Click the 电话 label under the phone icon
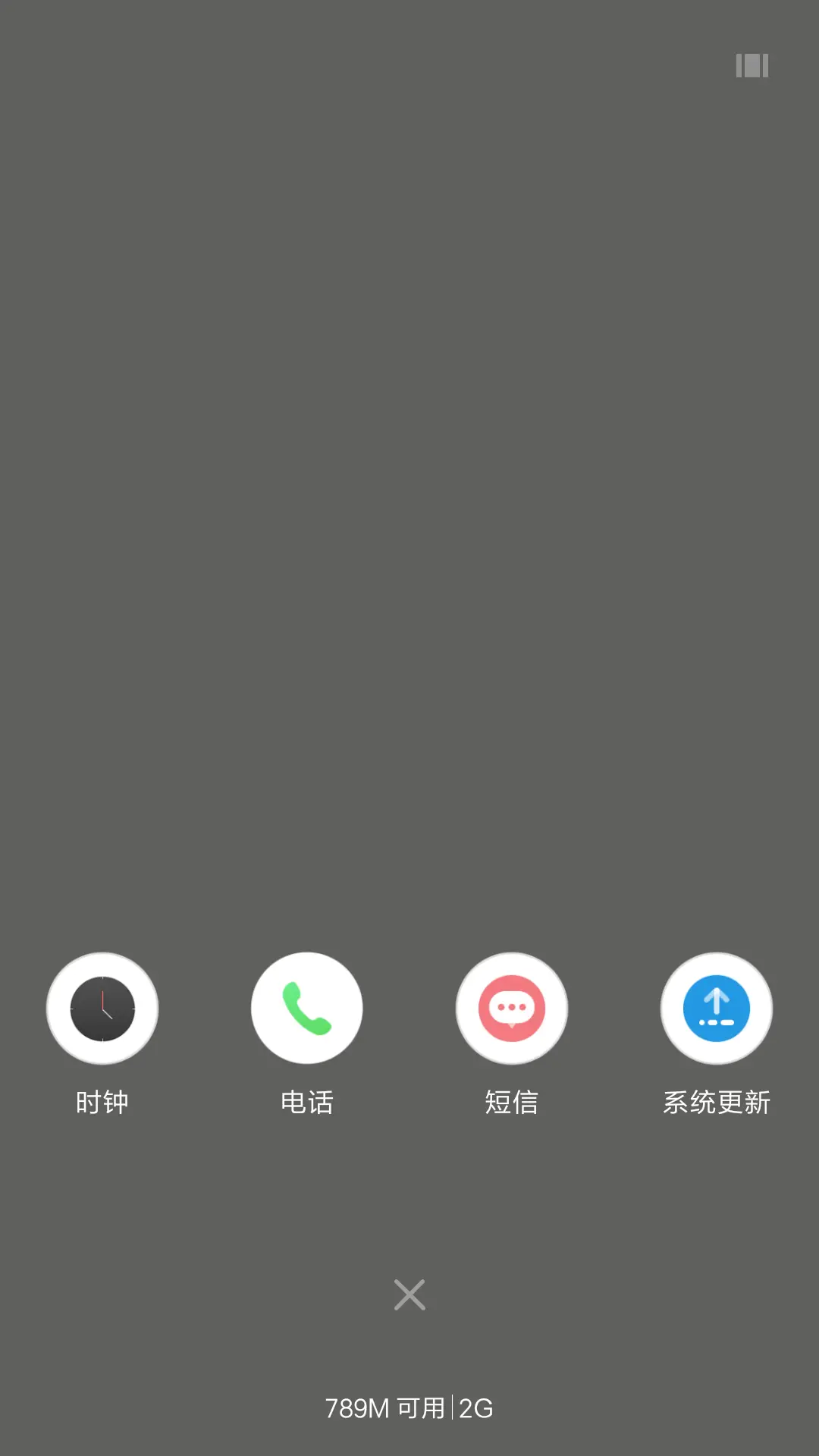 (x=307, y=1103)
